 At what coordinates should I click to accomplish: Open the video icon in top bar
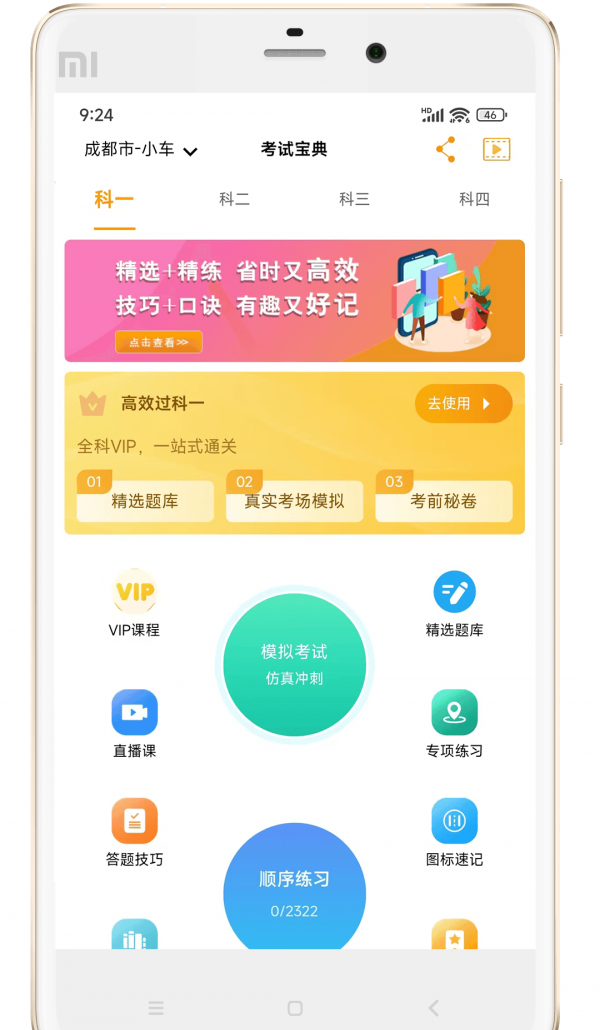click(497, 150)
